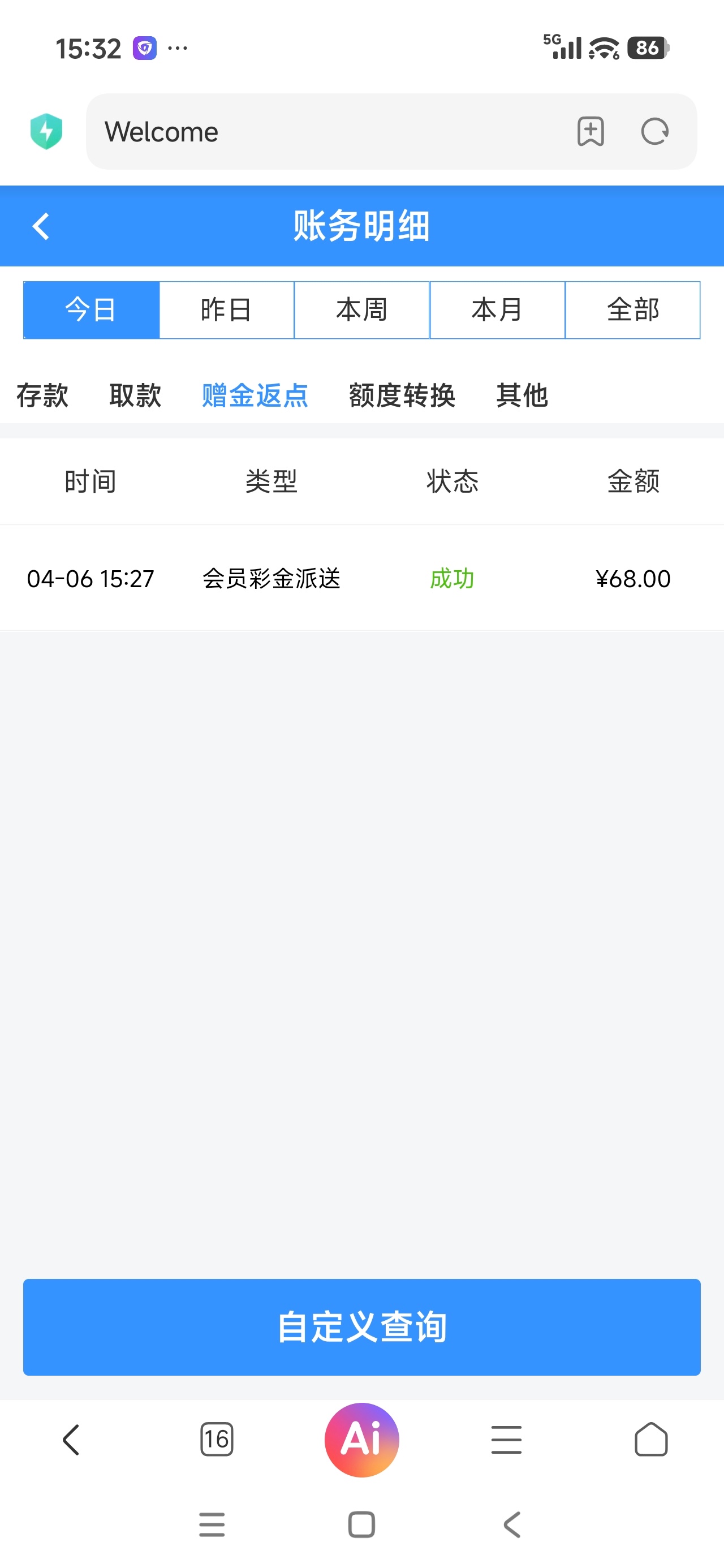Switch to the 存款 category
This screenshot has height=1568, width=724.
(x=42, y=395)
